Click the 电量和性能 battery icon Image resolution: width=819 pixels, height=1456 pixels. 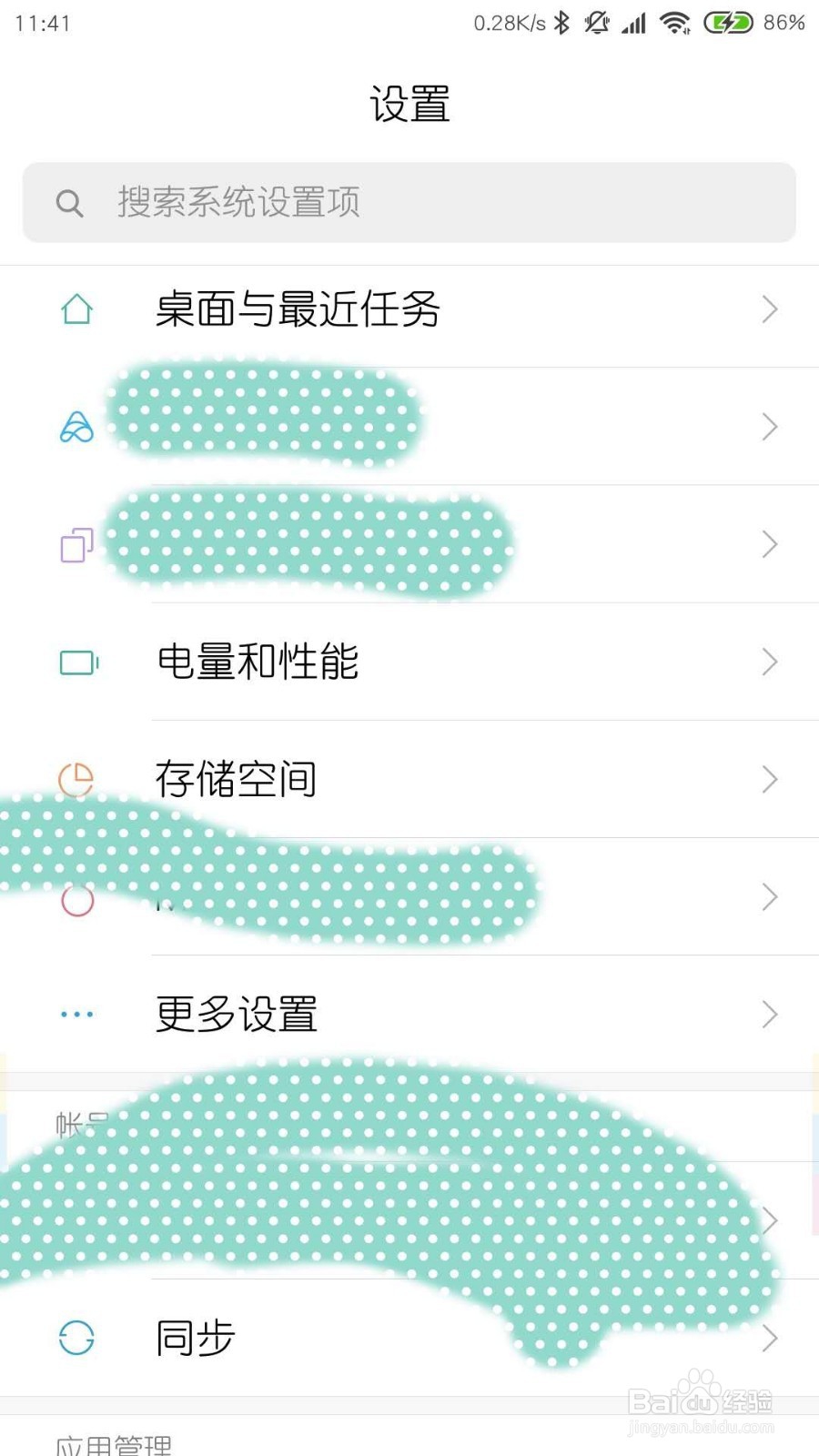(76, 662)
